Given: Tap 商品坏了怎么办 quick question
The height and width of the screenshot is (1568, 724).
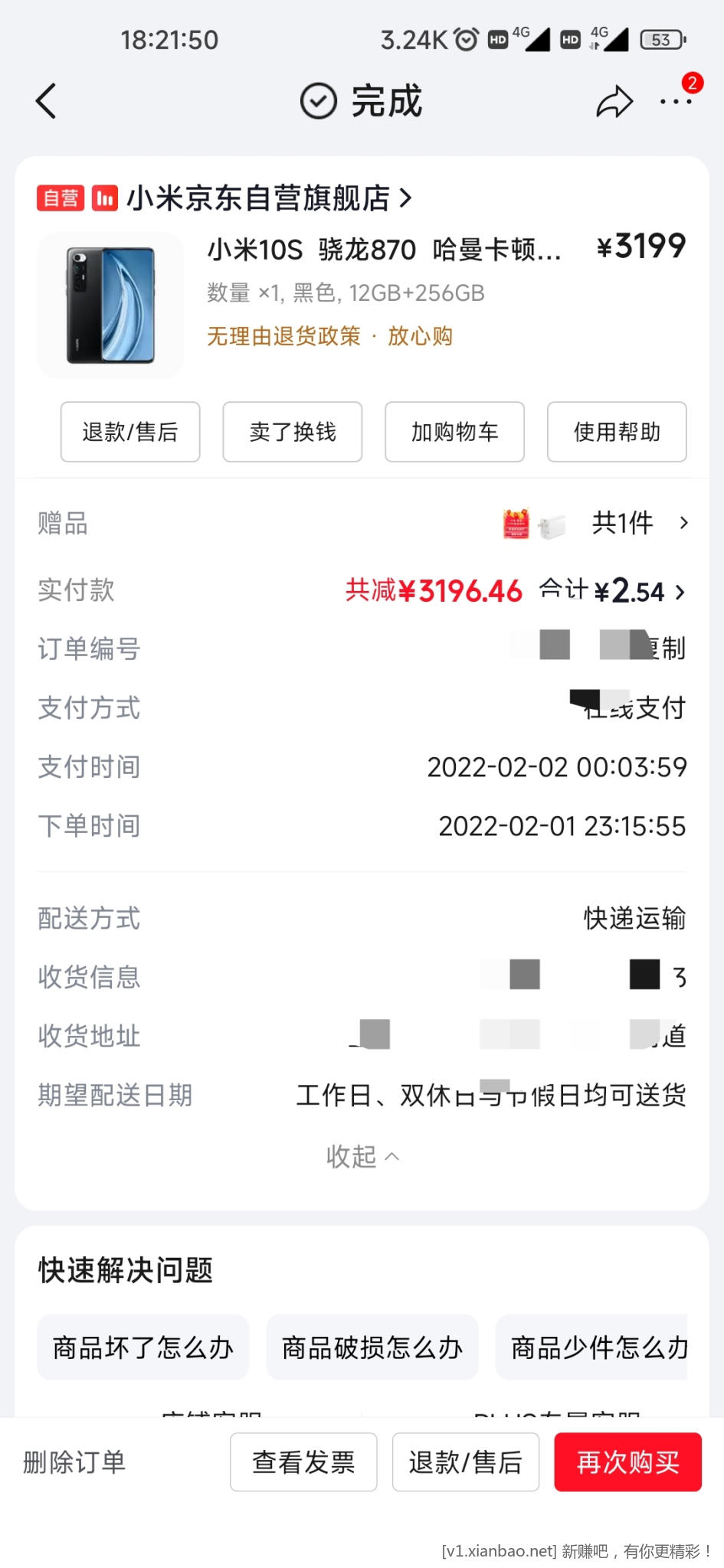Looking at the screenshot, I should [x=143, y=1347].
